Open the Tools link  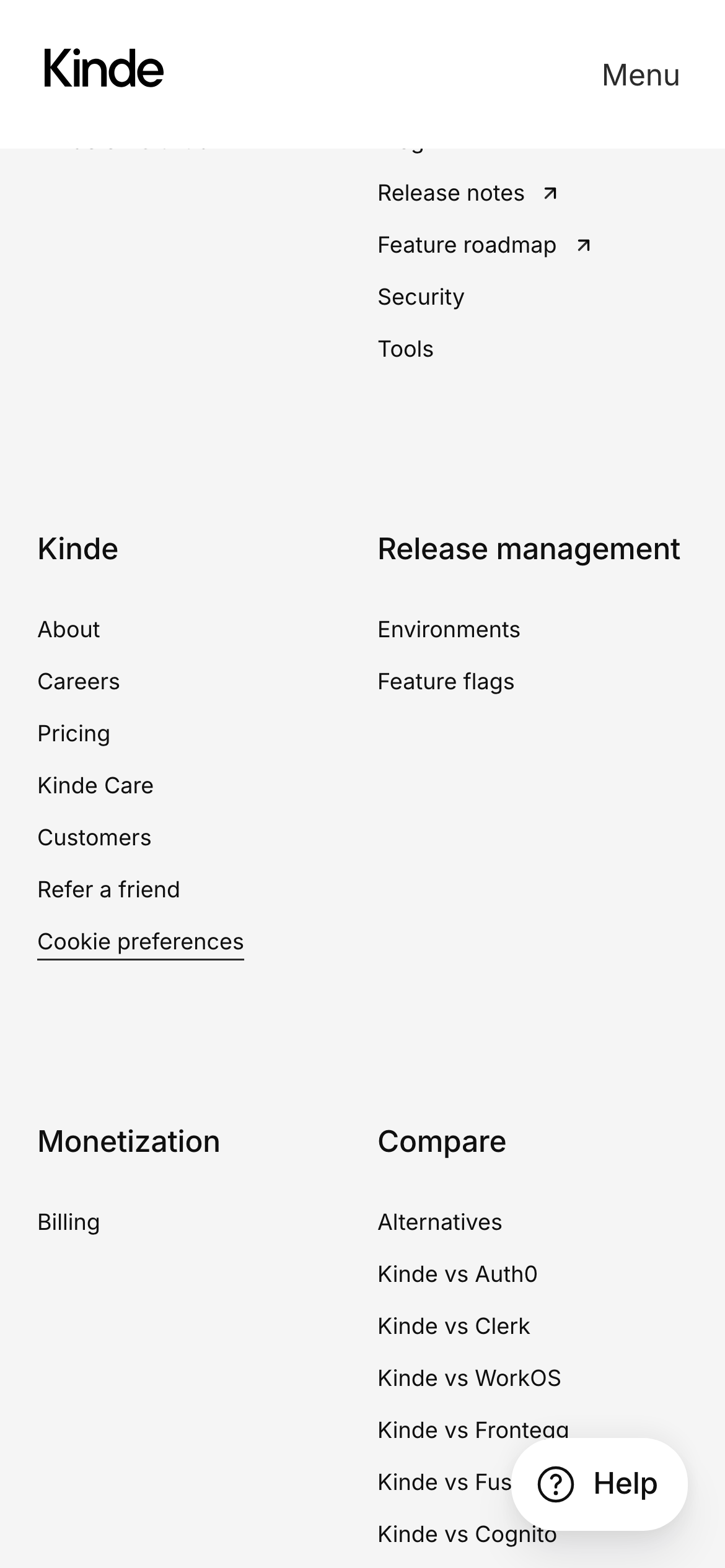pos(405,349)
